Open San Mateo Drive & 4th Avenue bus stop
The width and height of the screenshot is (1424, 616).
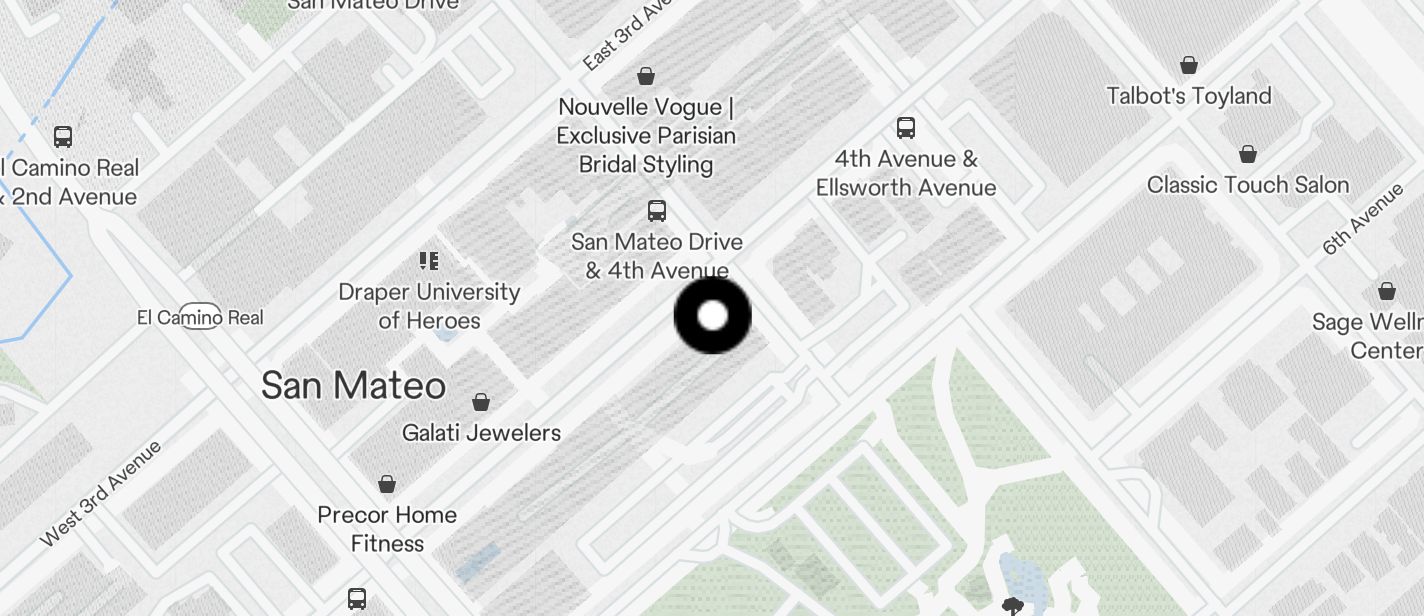(656, 211)
